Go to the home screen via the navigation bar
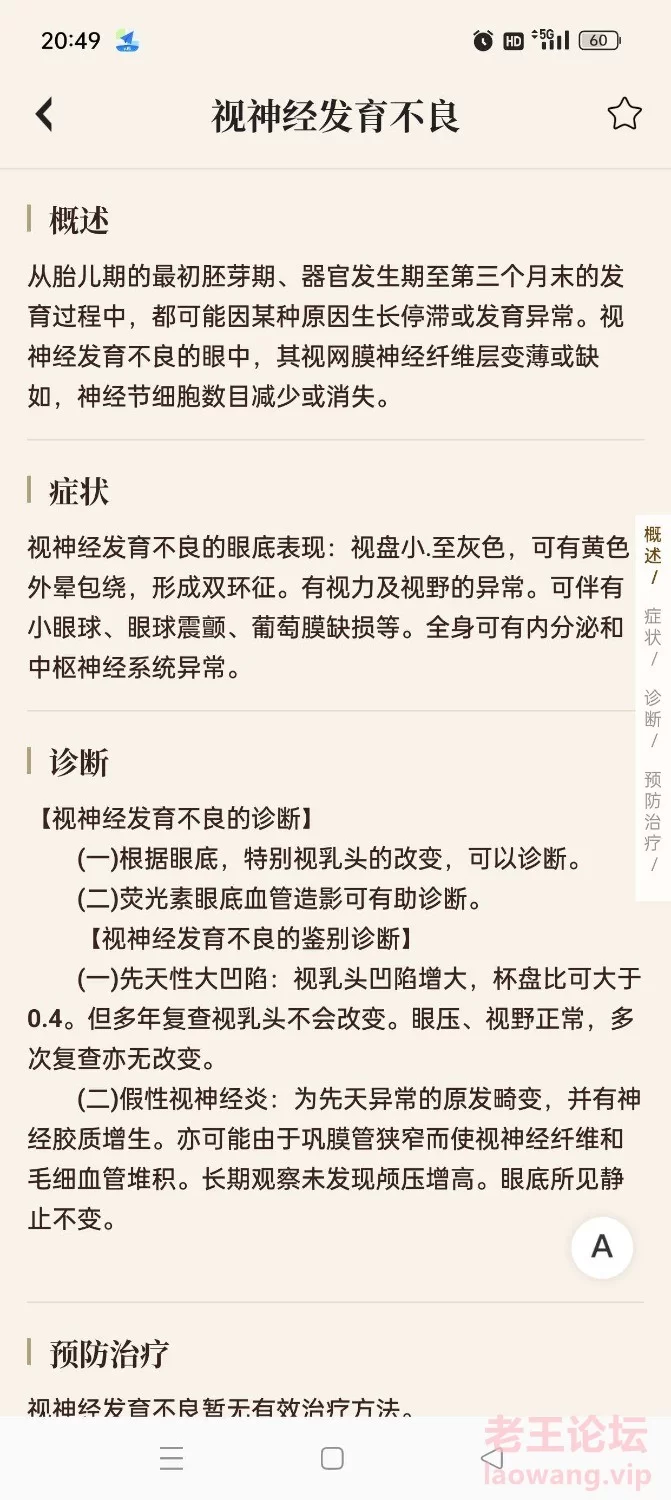Screen dimensions: 671x1500 click(x=333, y=1458)
